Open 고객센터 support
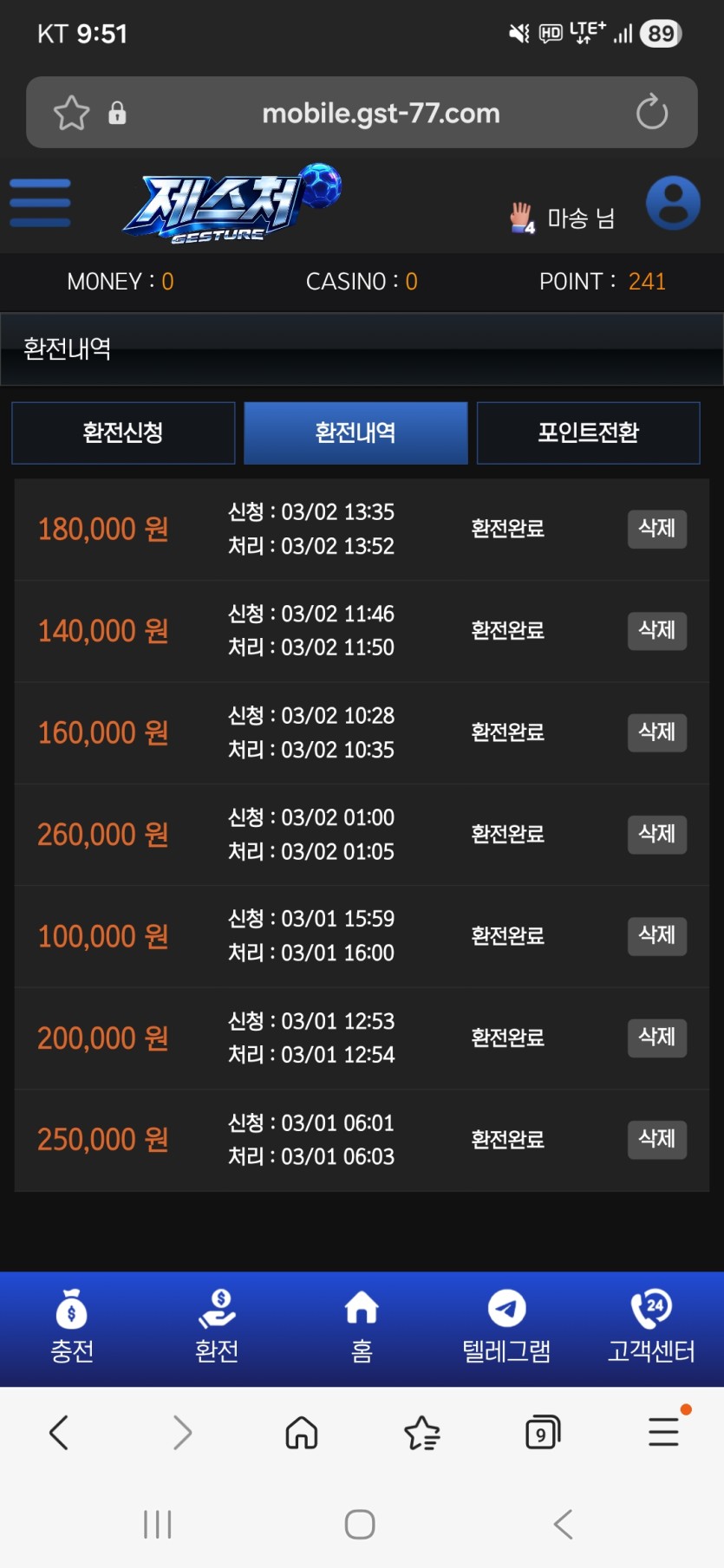The image size is (724, 1568). 651,1328
